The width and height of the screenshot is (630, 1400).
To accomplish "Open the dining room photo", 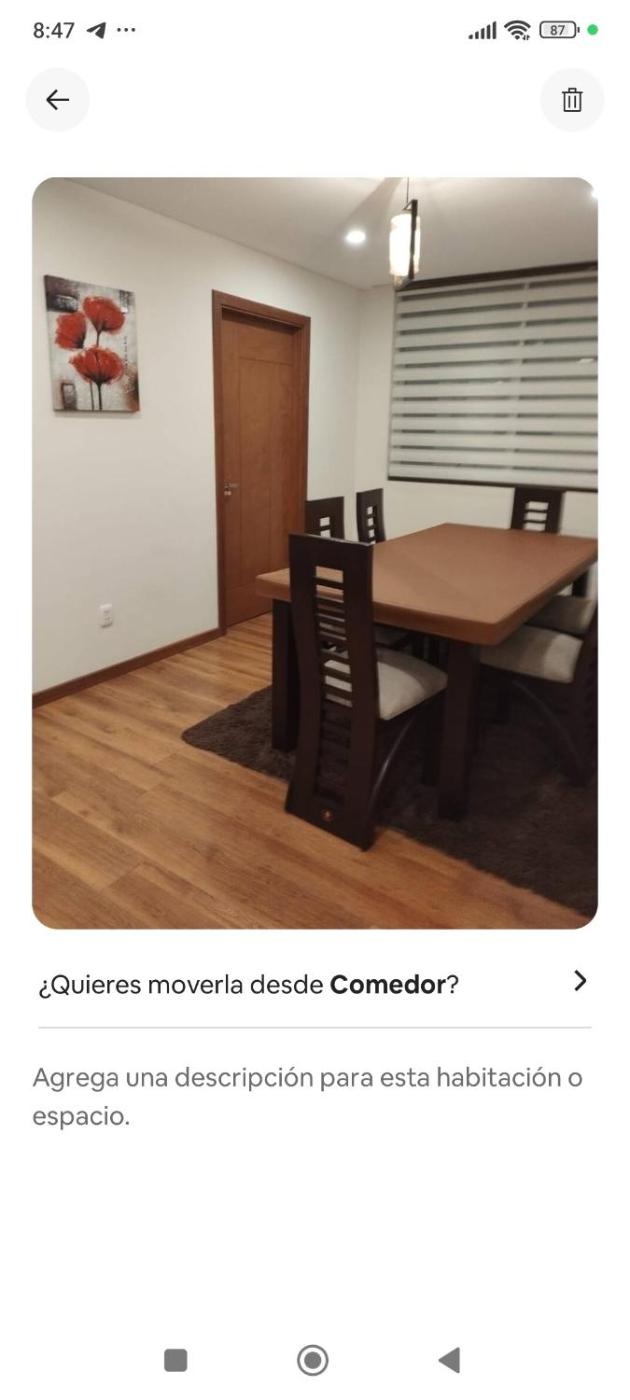I will pyautogui.click(x=314, y=552).
